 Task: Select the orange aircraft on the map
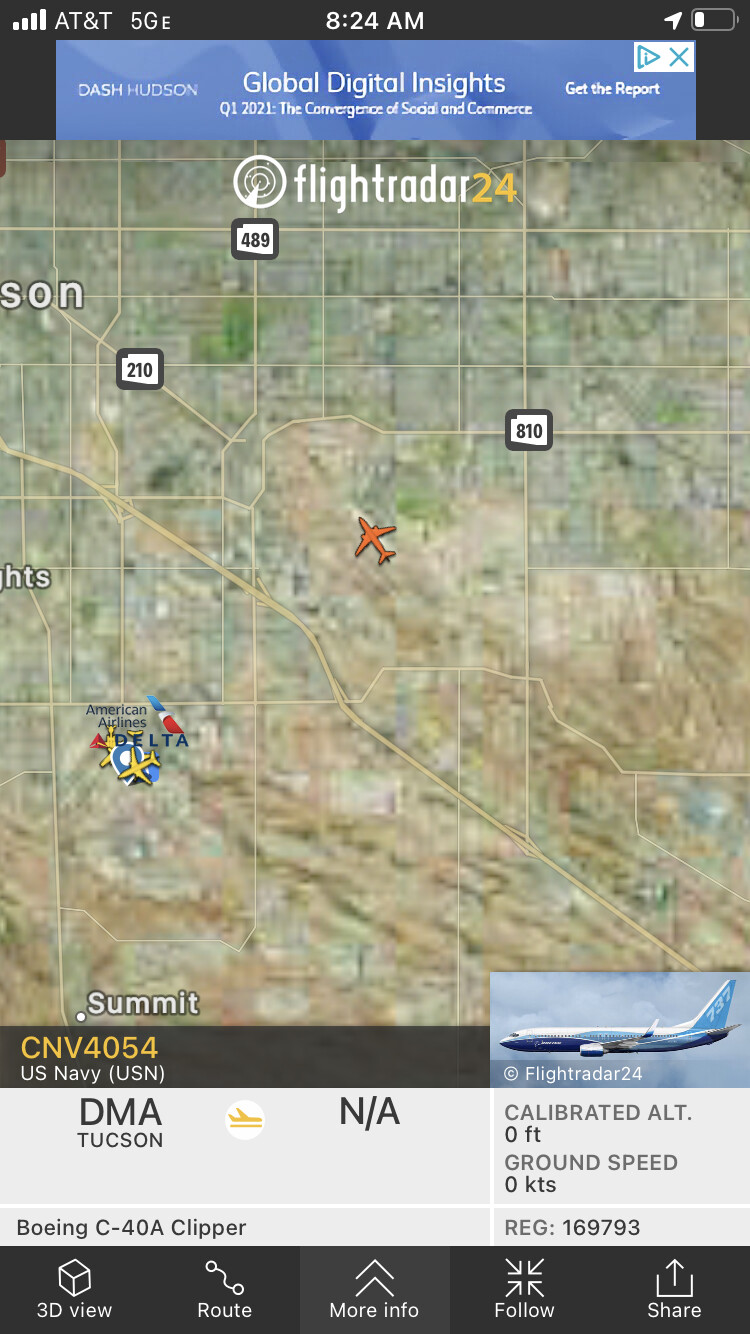point(375,540)
